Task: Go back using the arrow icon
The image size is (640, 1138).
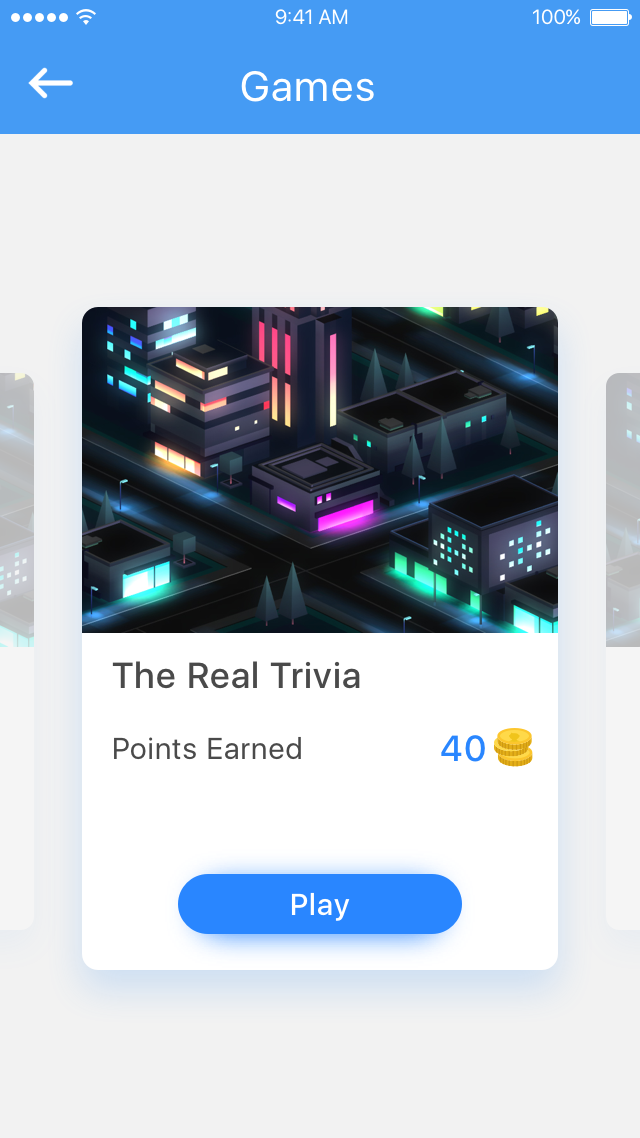Action: (x=51, y=84)
